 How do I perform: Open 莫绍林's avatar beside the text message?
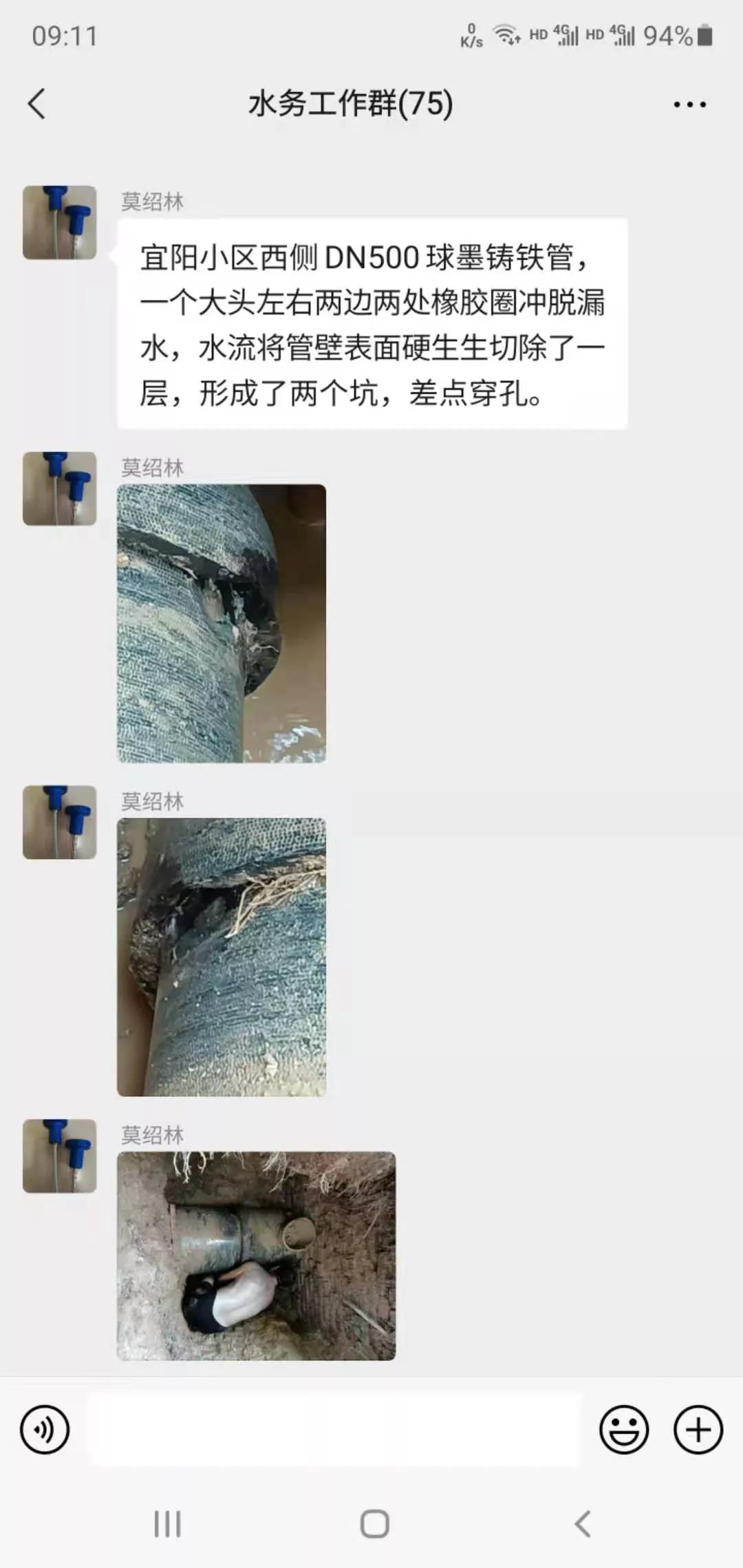(60, 222)
